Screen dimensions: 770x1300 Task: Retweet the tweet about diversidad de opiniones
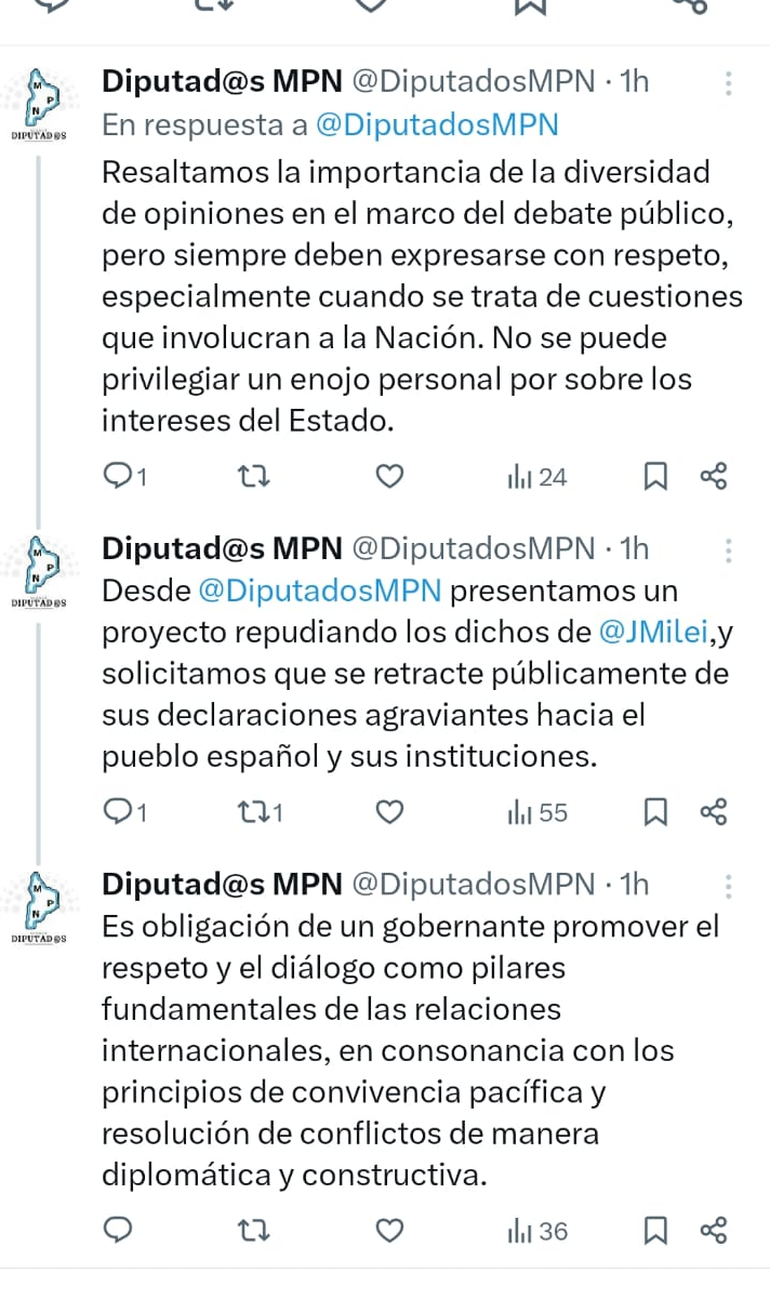click(x=257, y=478)
